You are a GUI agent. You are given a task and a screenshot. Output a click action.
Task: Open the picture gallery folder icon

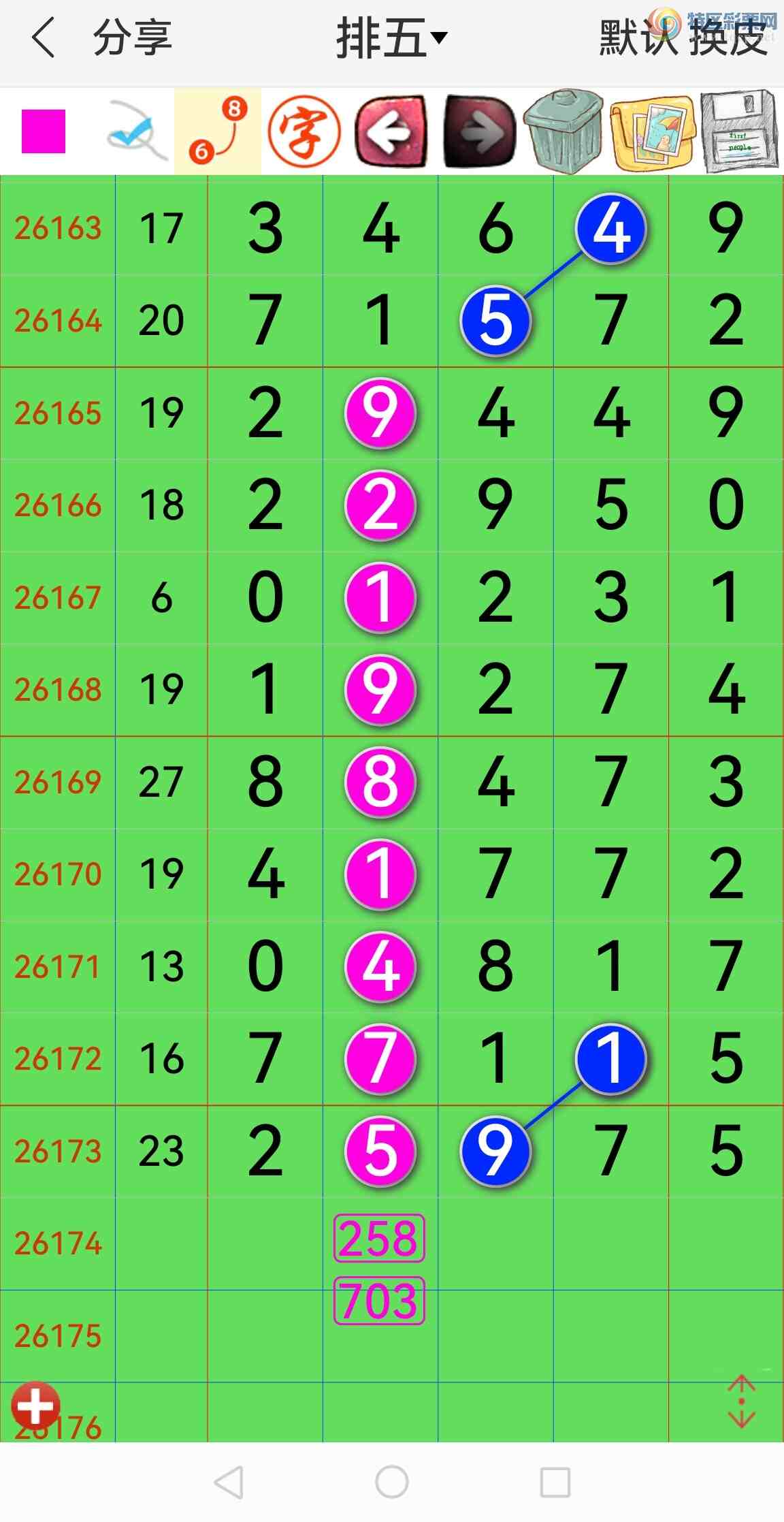pos(652,132)
